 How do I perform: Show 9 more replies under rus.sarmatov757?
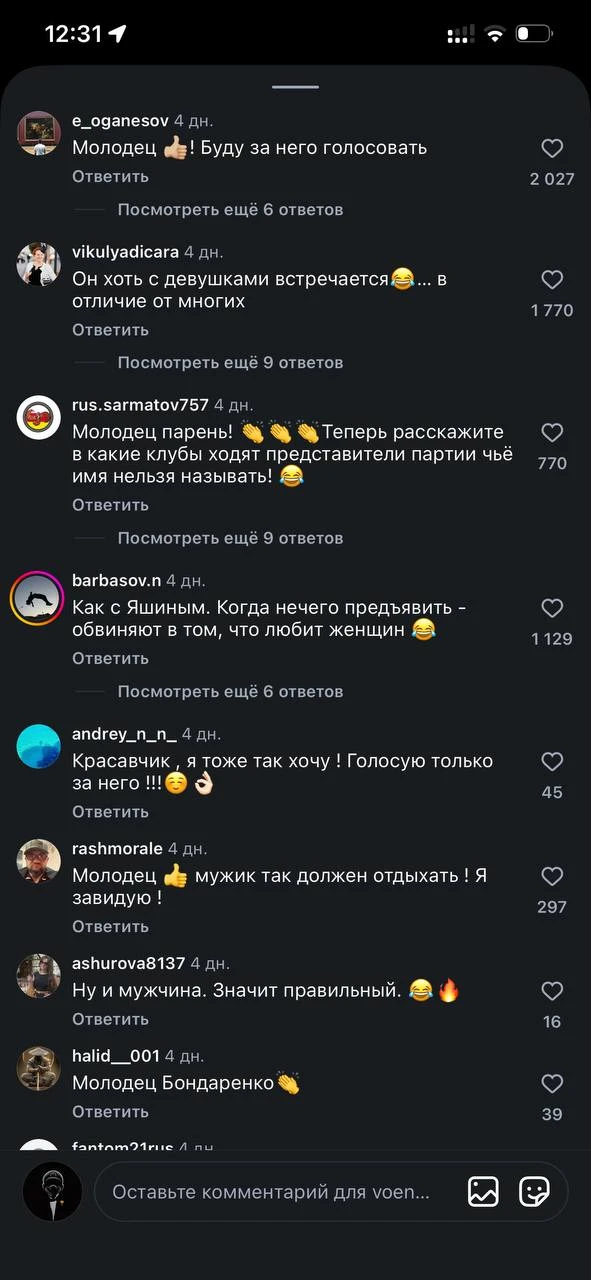[230, 538]
